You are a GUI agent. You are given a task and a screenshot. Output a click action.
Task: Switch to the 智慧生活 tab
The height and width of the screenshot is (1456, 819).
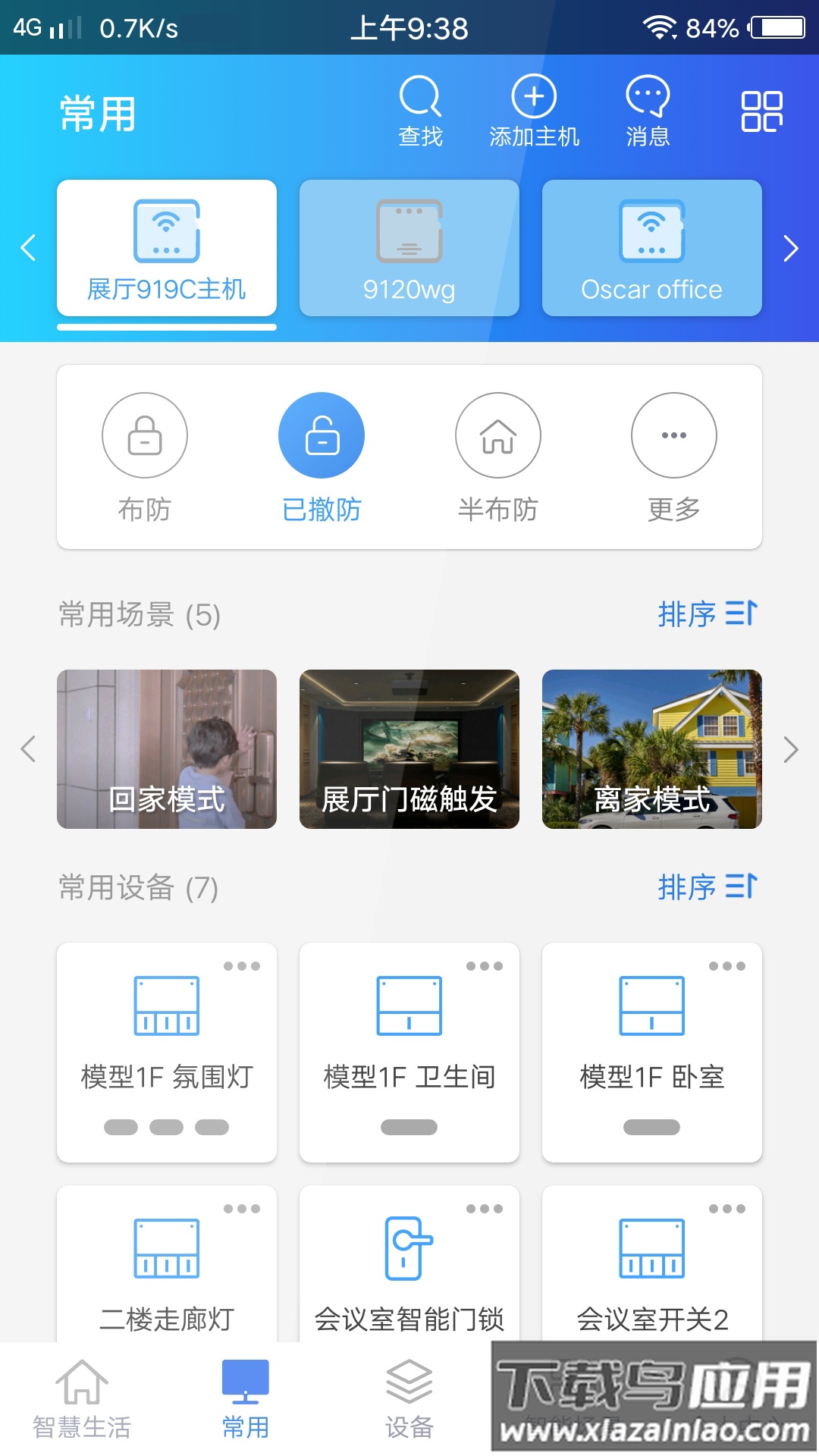[83, 1403]
